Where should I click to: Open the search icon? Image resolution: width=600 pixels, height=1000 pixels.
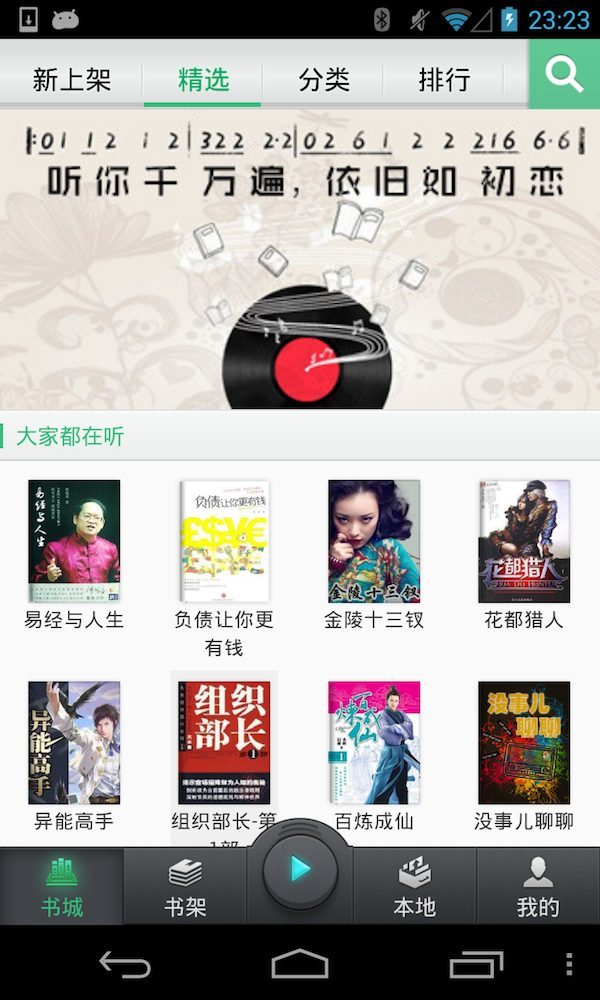(564, 75)
